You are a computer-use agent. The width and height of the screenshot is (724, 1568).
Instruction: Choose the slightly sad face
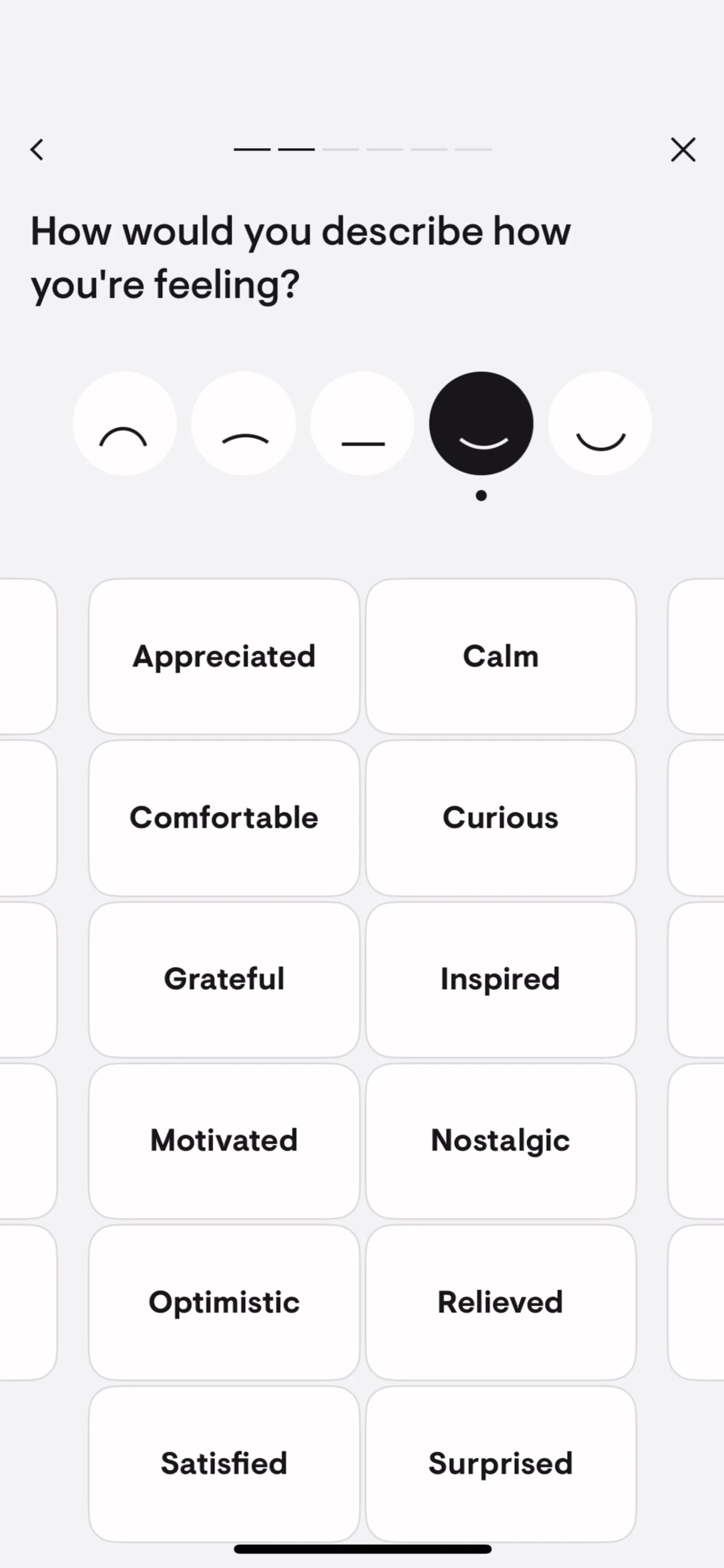tap(244, 424)
